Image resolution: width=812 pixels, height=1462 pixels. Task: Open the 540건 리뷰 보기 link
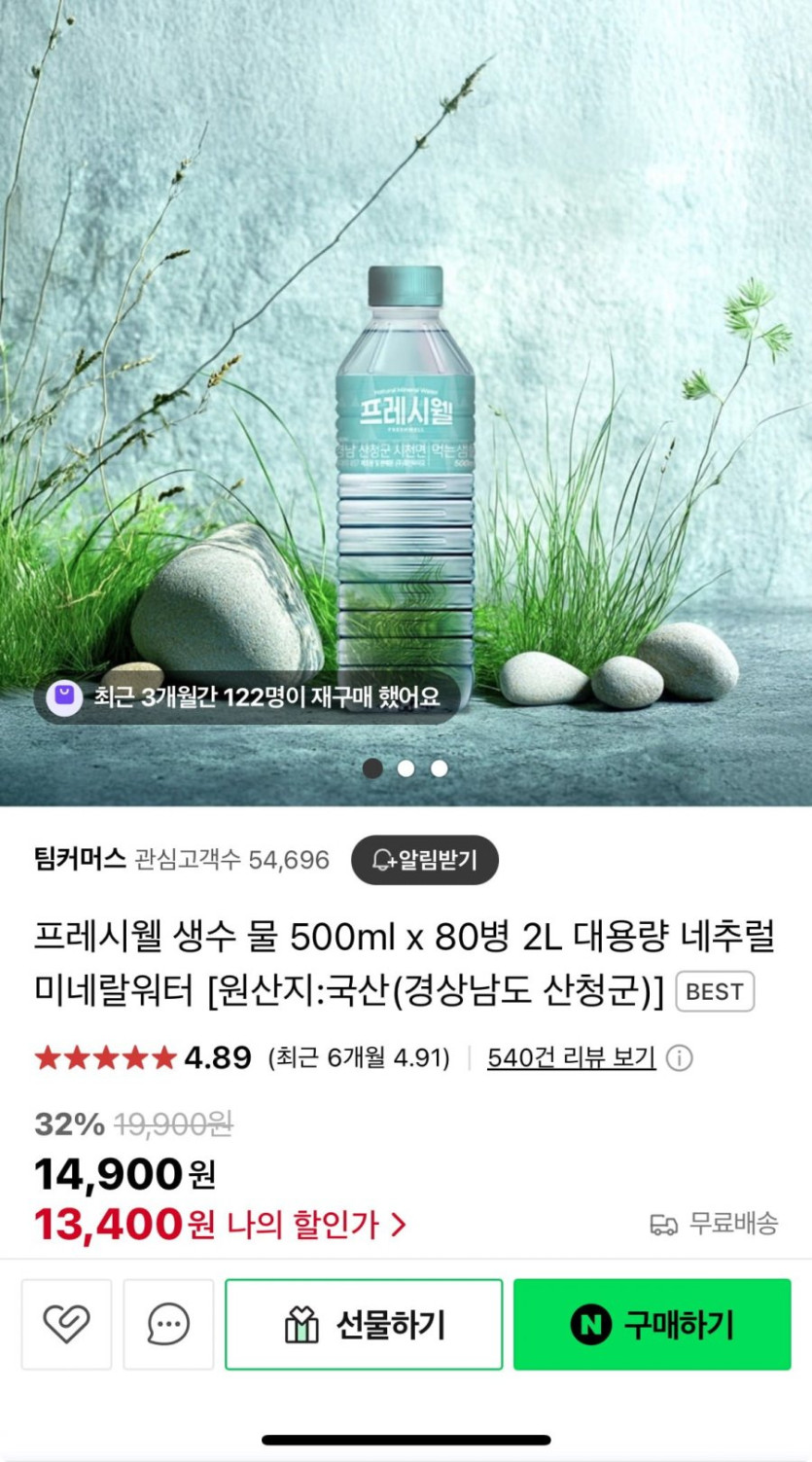571,1057
